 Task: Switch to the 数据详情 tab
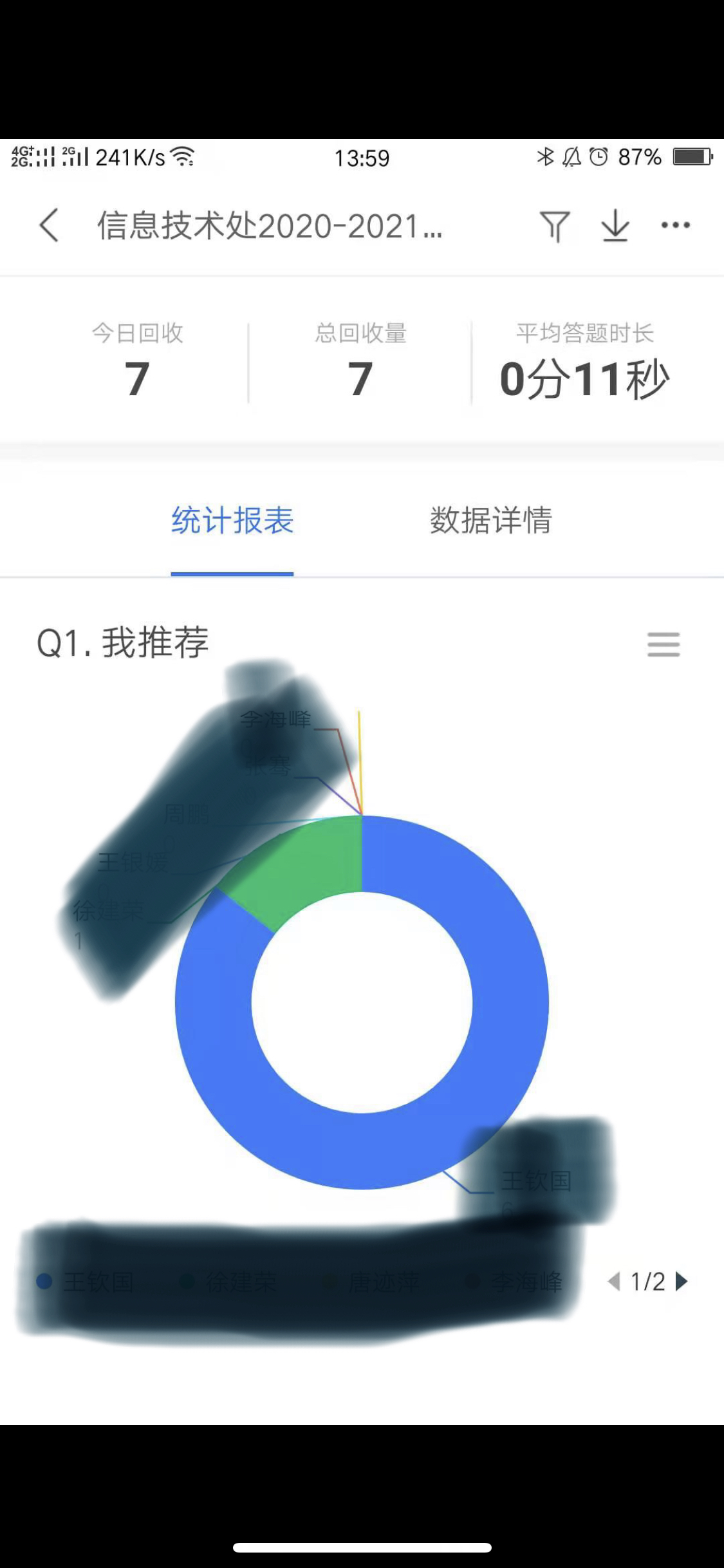pos(491,520)
